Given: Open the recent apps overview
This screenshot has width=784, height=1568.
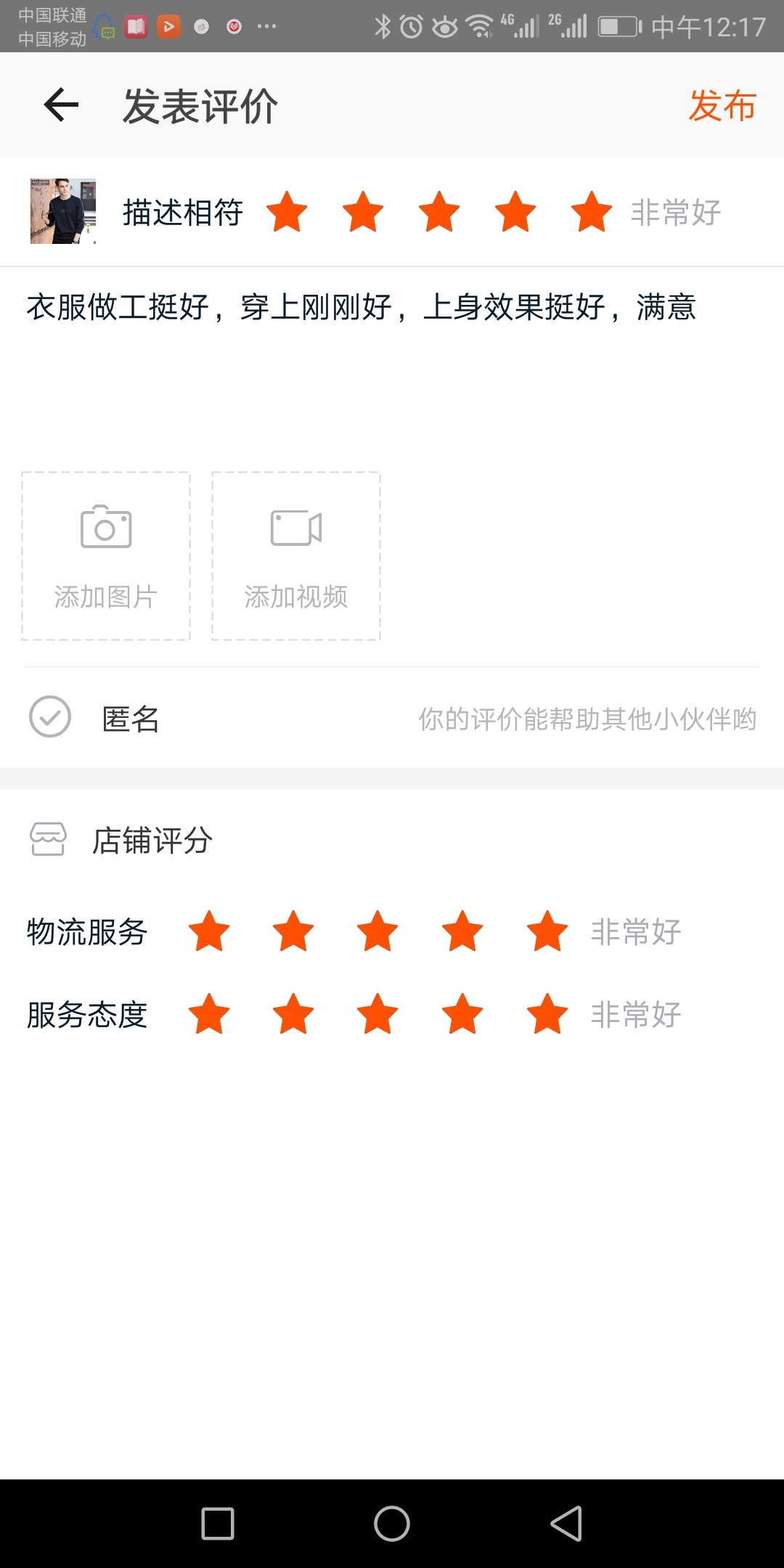Looking at the screenshot, I should pos(218,1523).
